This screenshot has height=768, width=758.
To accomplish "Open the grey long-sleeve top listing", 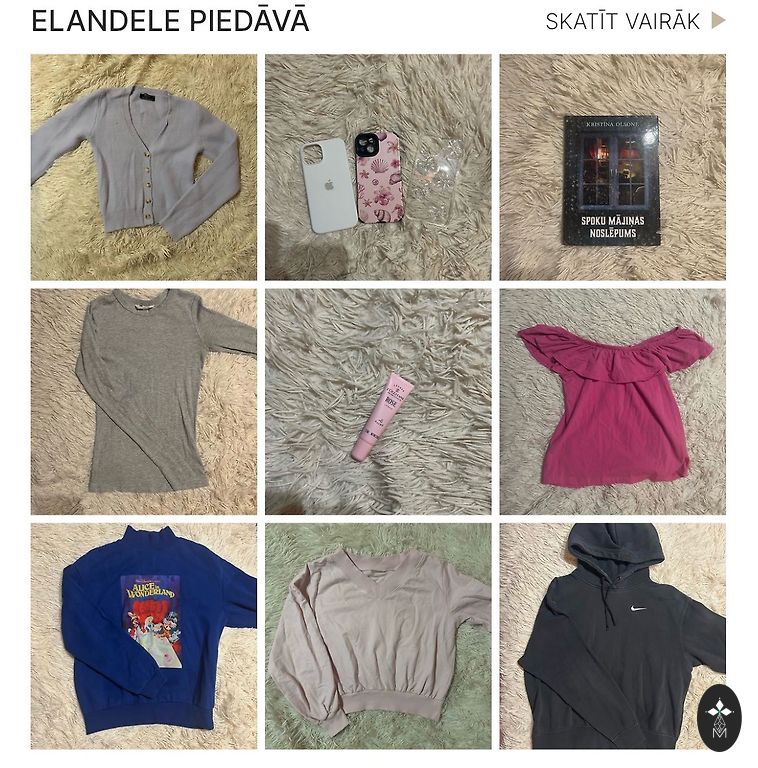I will click(x=143, y=401).
